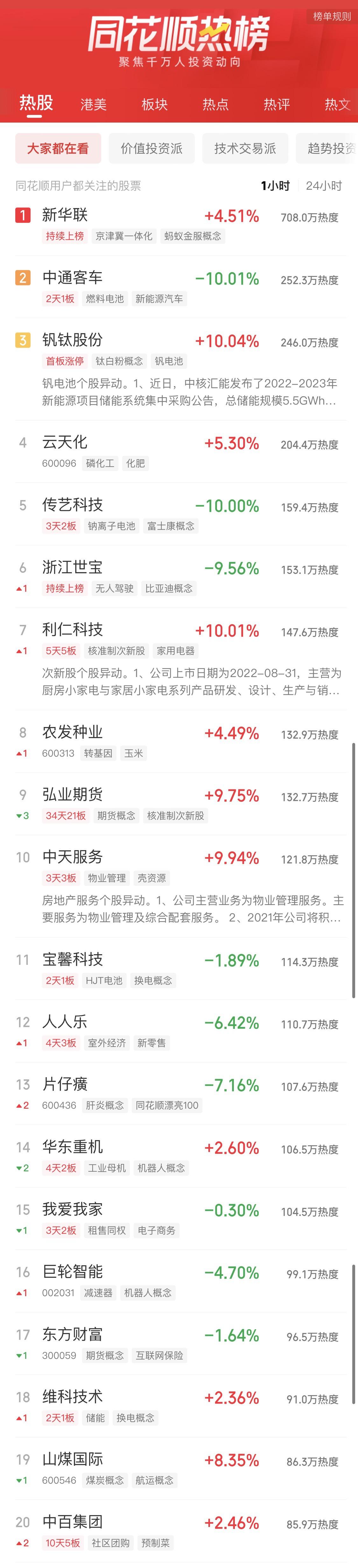Open 弘业期货 in the hot list
The image size is (358, 1568).
[x=72, y=795]
